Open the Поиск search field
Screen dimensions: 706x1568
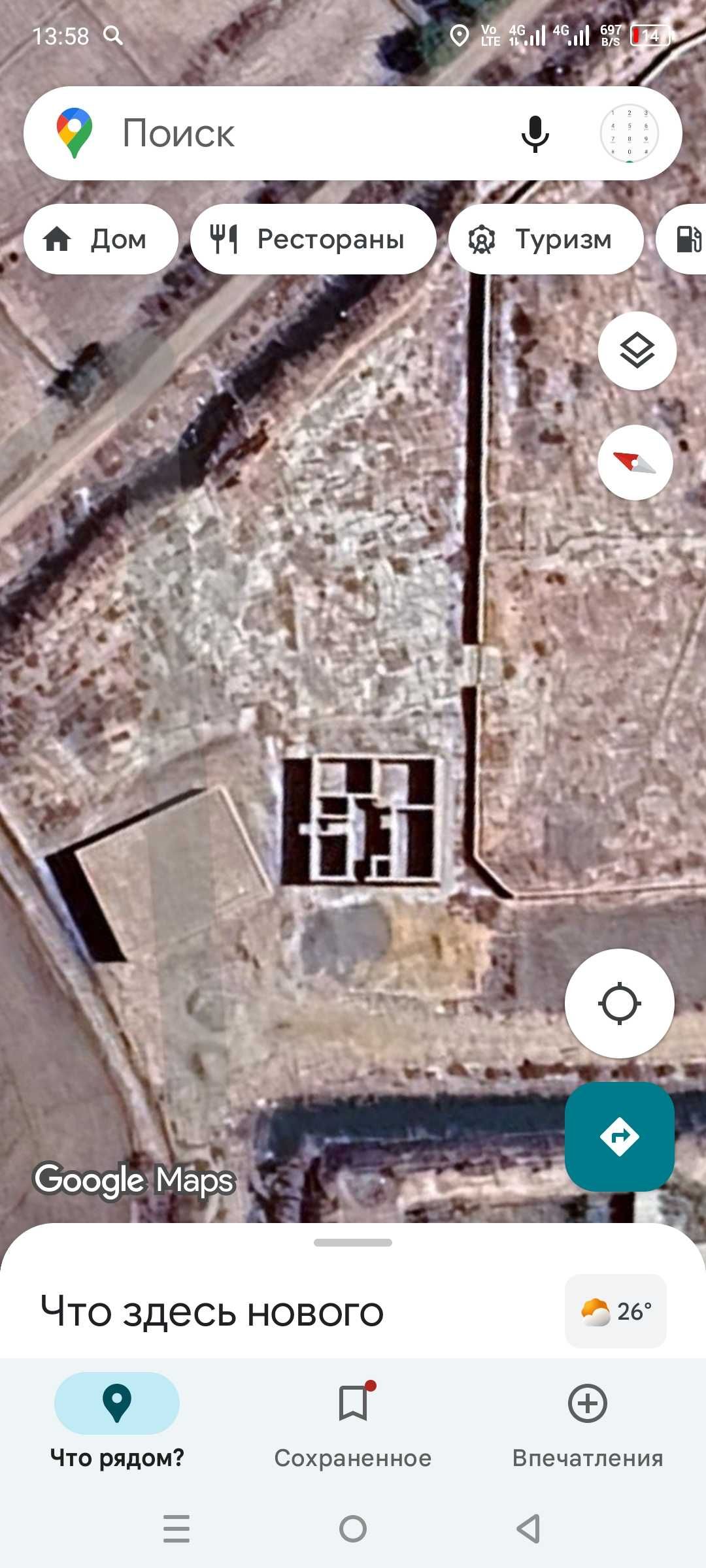coord(294,133)
